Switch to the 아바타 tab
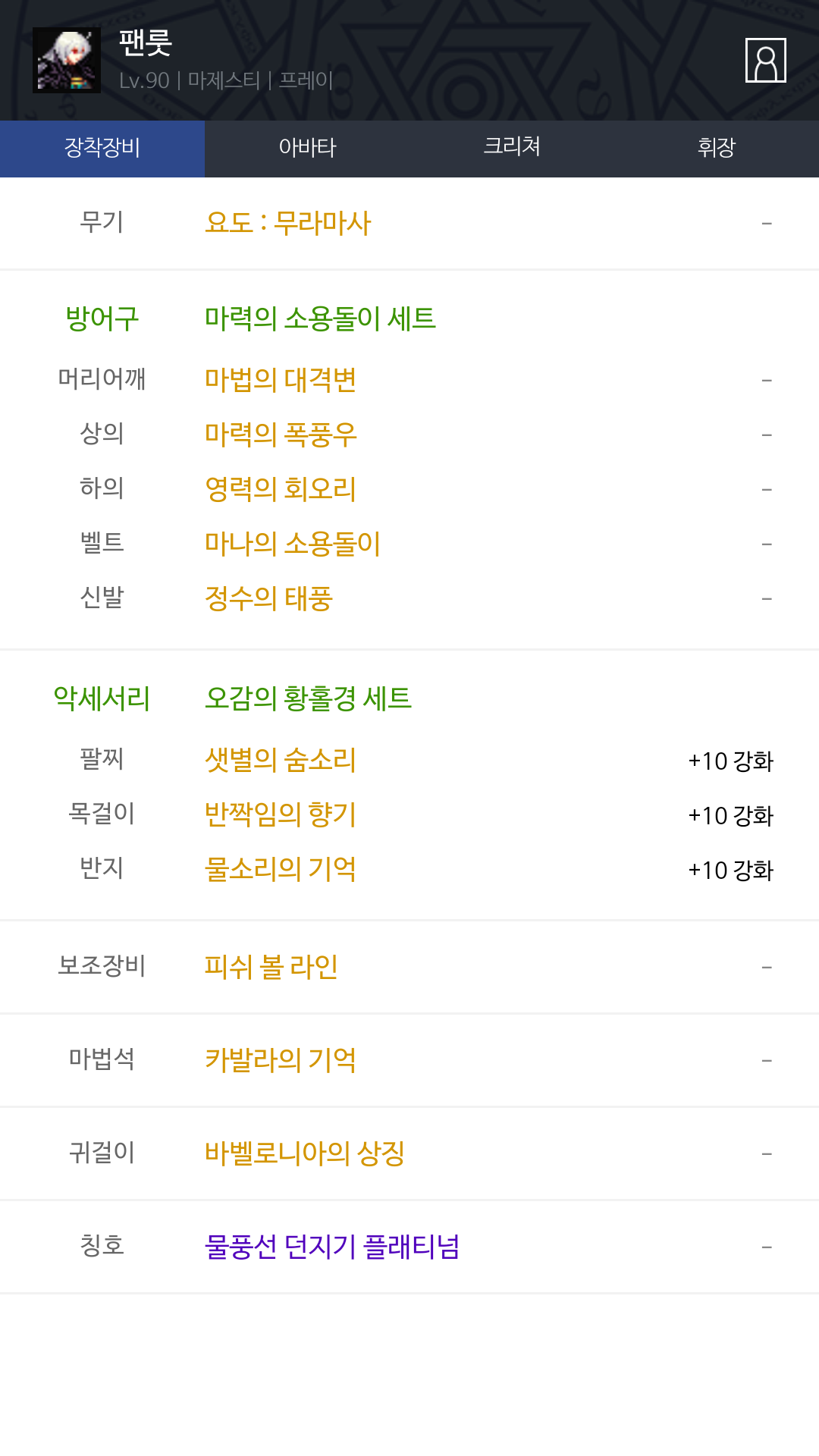The image size is (819, 1456). pos(307,148)
